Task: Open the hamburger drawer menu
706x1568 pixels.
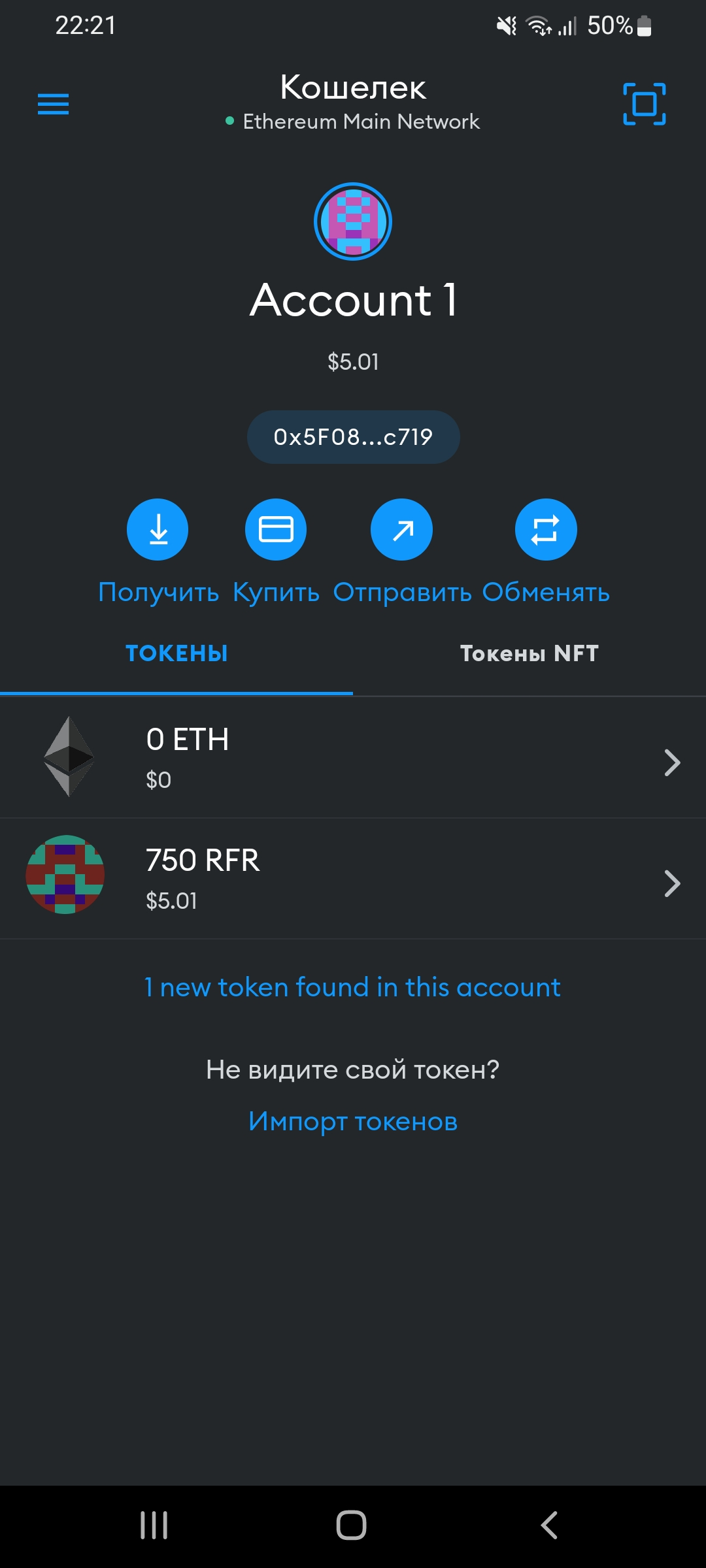Action: (53, 104)
